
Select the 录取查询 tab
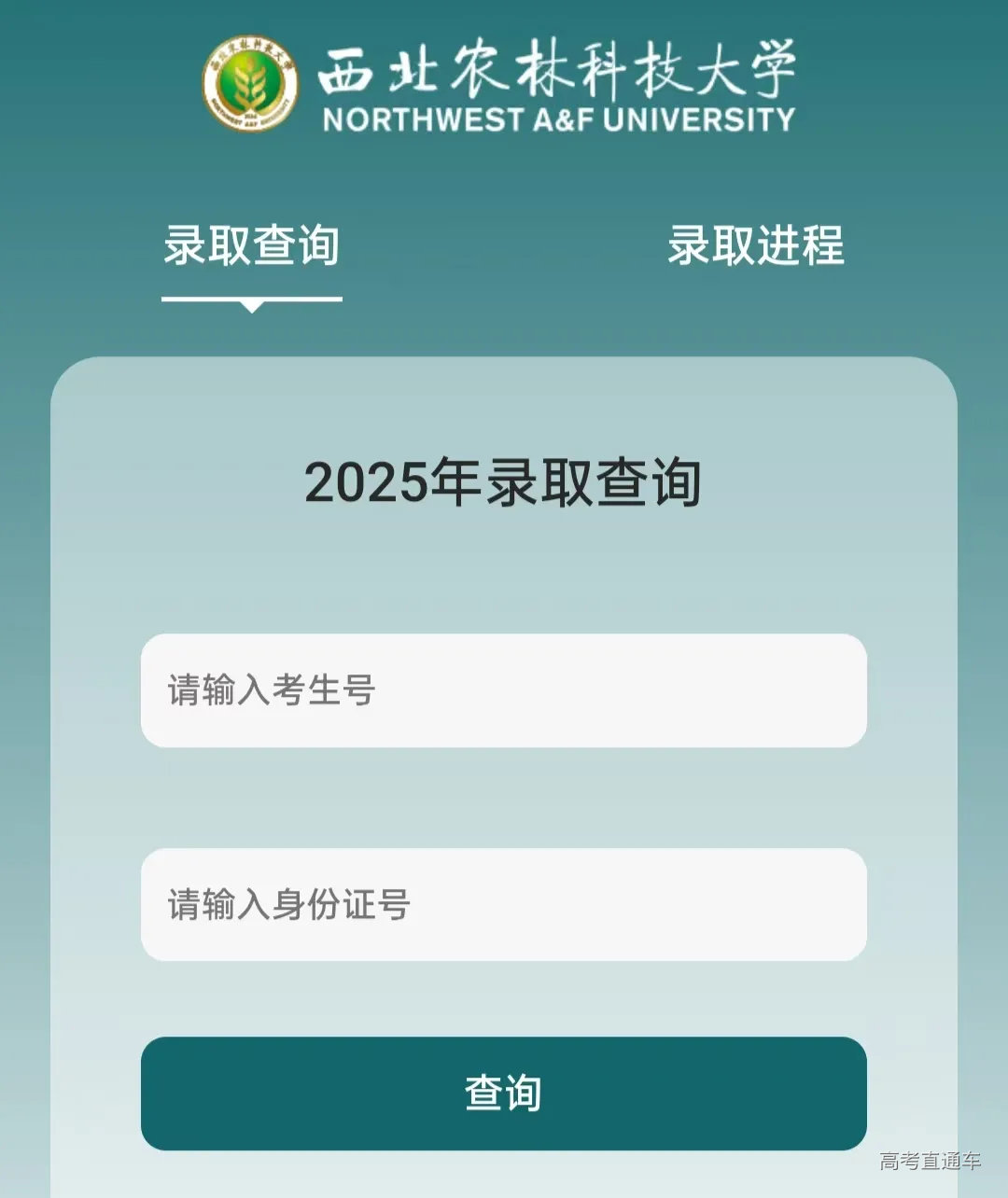(250, 245)
